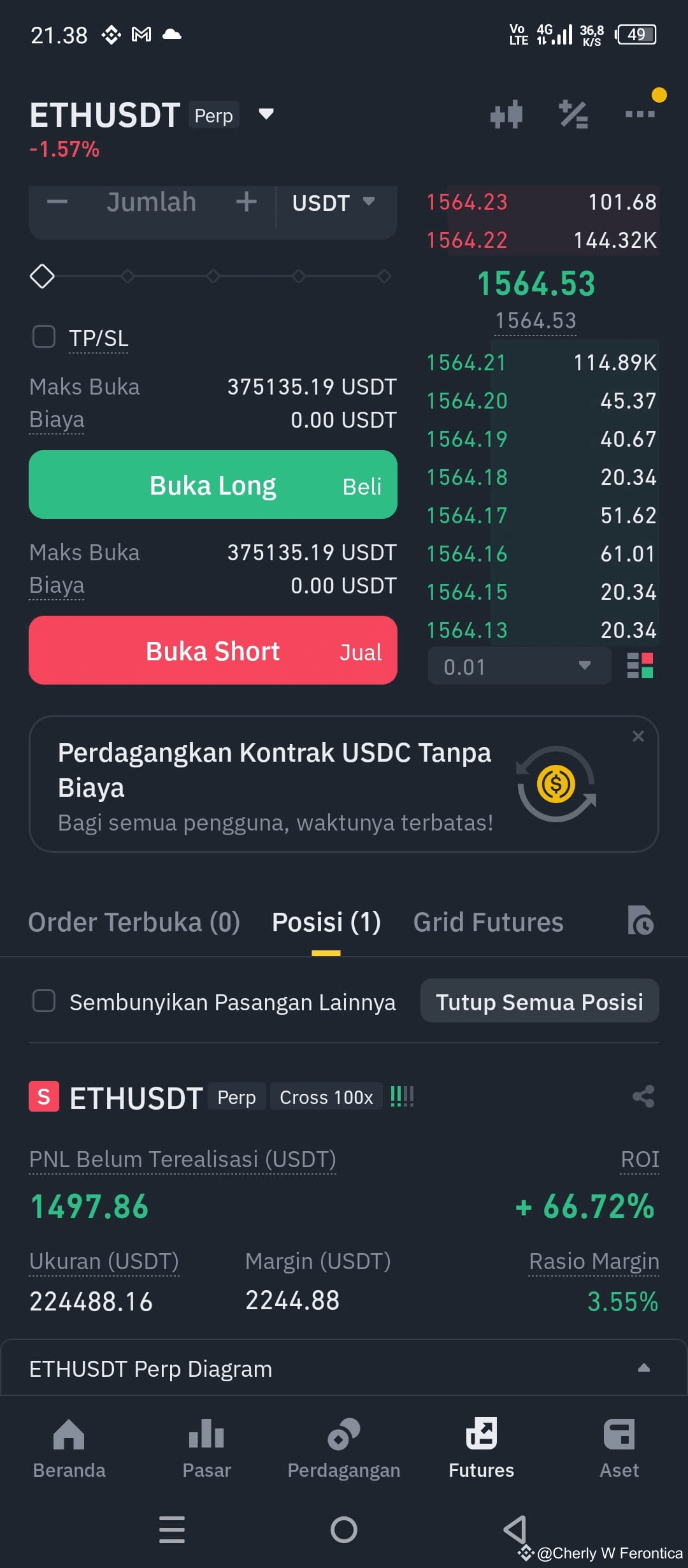Switch to the Grid Futures tab
This screenshot has width=688, height=1568.
pos(488,922)
